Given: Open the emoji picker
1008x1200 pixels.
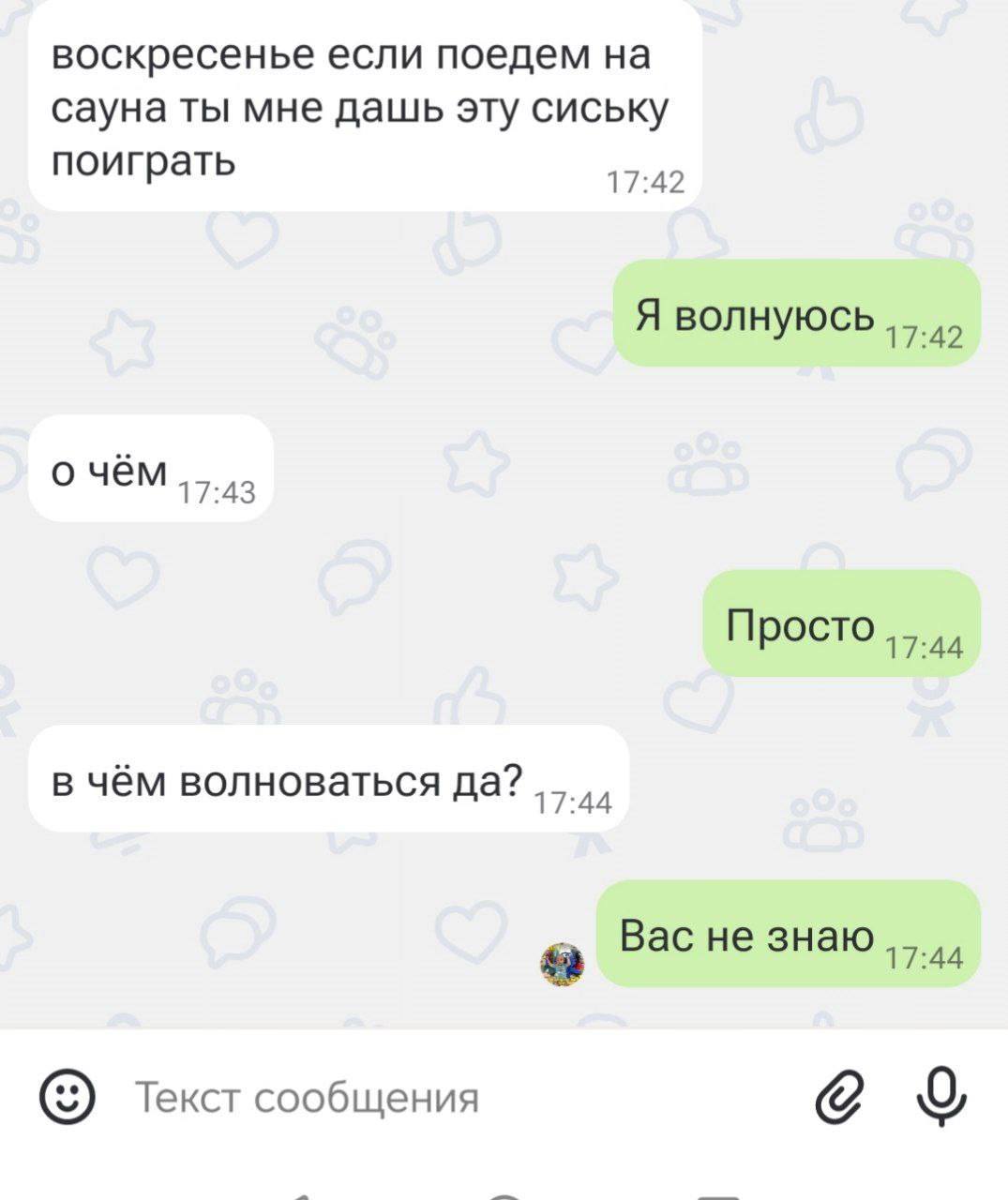Looking at the screenshot, I should tap(68, 1096).
